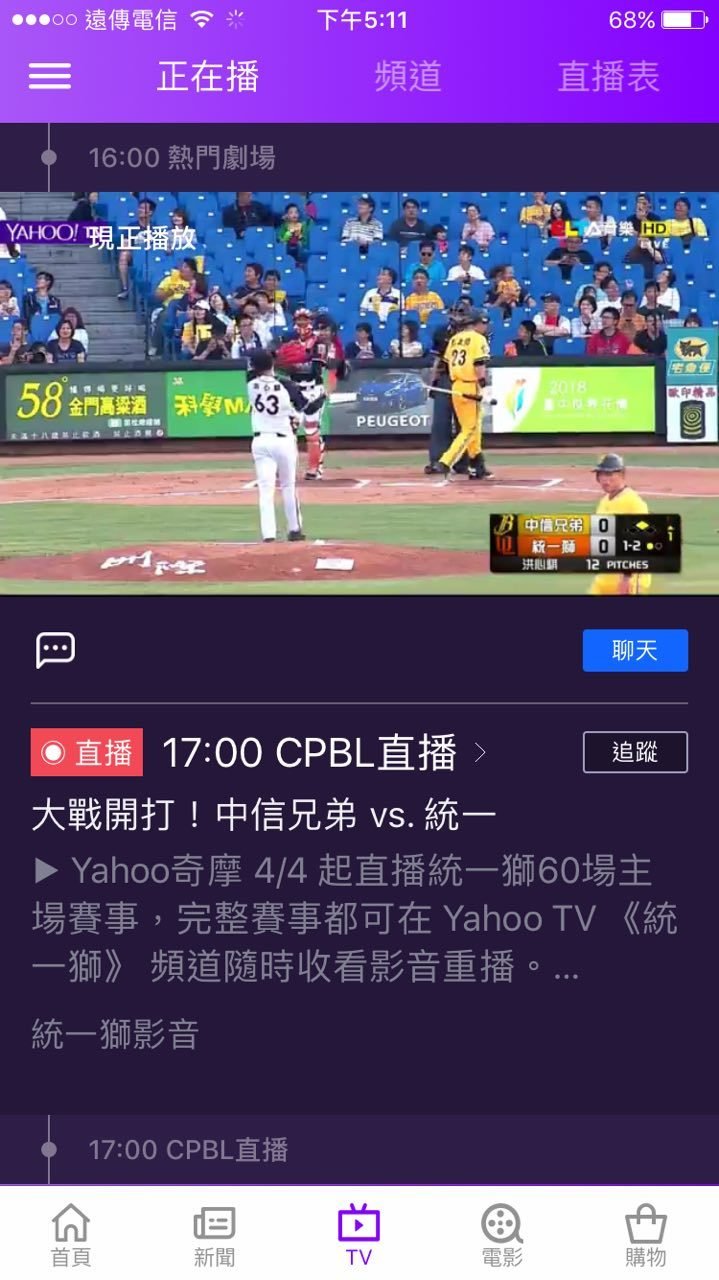This screenshot has height=1280, width=719.
Task: Open the 新聞 news tab
Action: (214, 1235)
